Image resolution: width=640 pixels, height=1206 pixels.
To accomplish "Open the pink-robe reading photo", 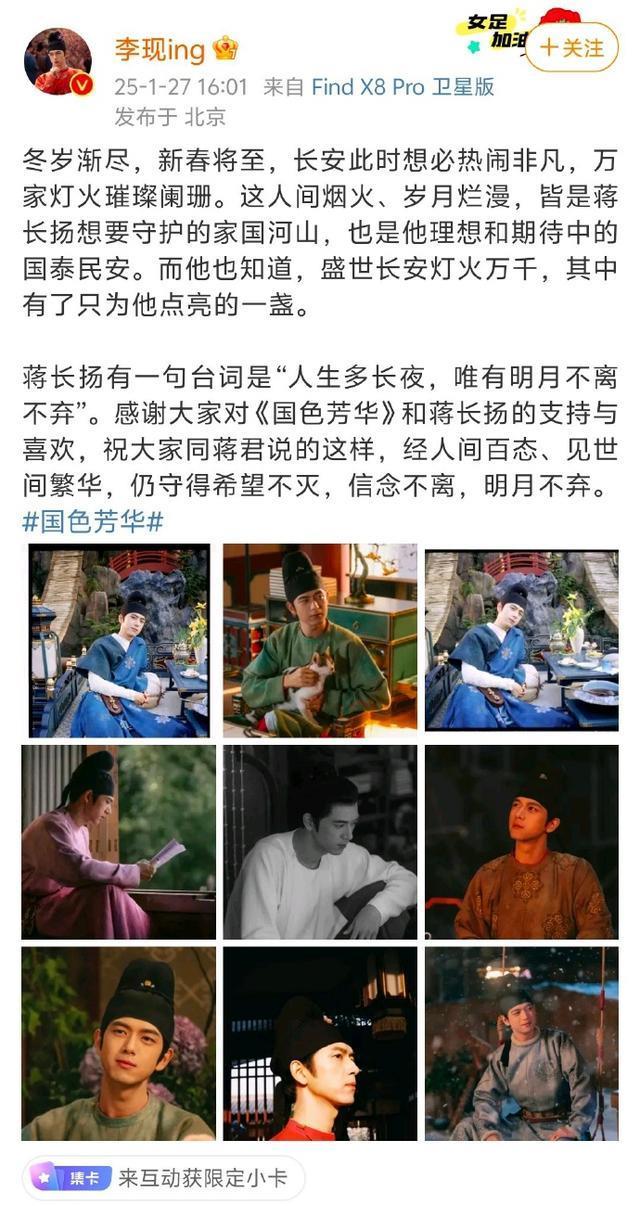I will 119,842.
